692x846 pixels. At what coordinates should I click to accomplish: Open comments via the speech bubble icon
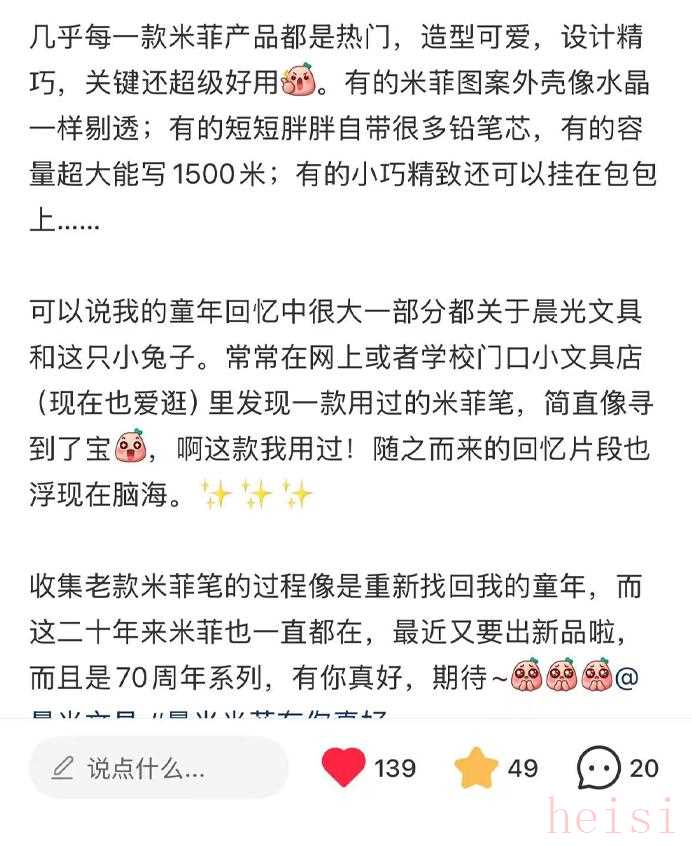598,768
